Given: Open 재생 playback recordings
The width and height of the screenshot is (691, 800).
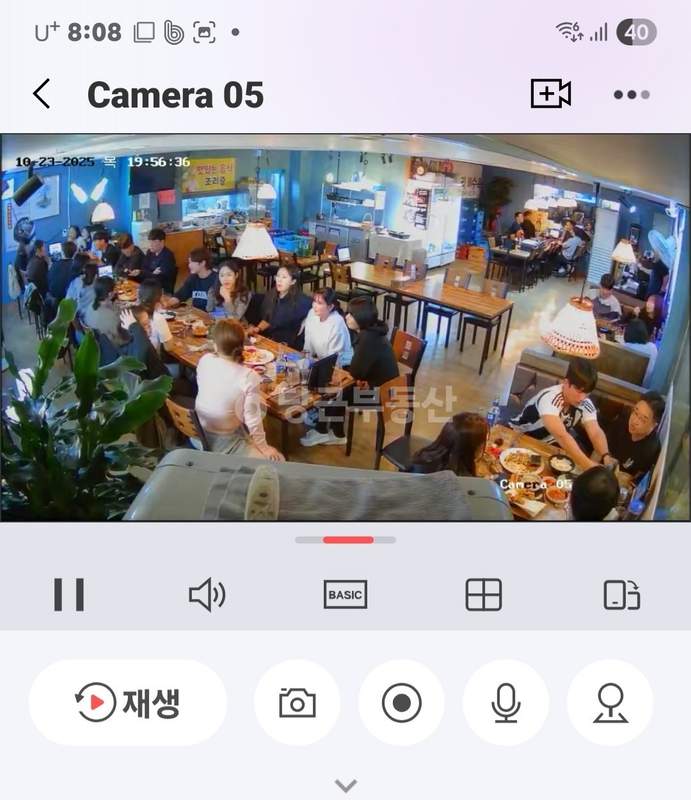Looking at the screenshot, I should pyautogui.click(x=128, y=703).
